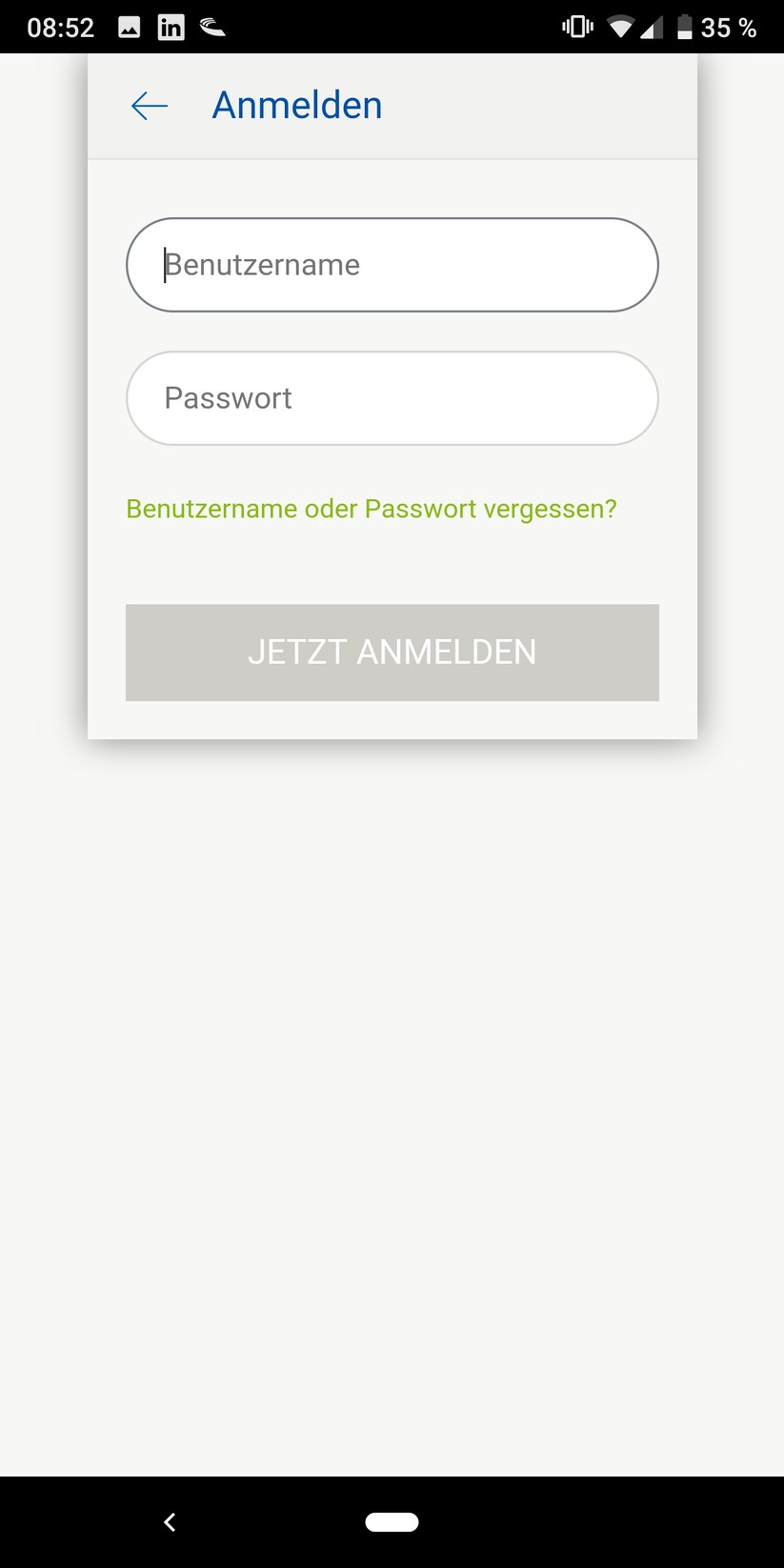Go back using the Anmelden arrow
Screen dimensions: 784x1568
click(150, 106)
